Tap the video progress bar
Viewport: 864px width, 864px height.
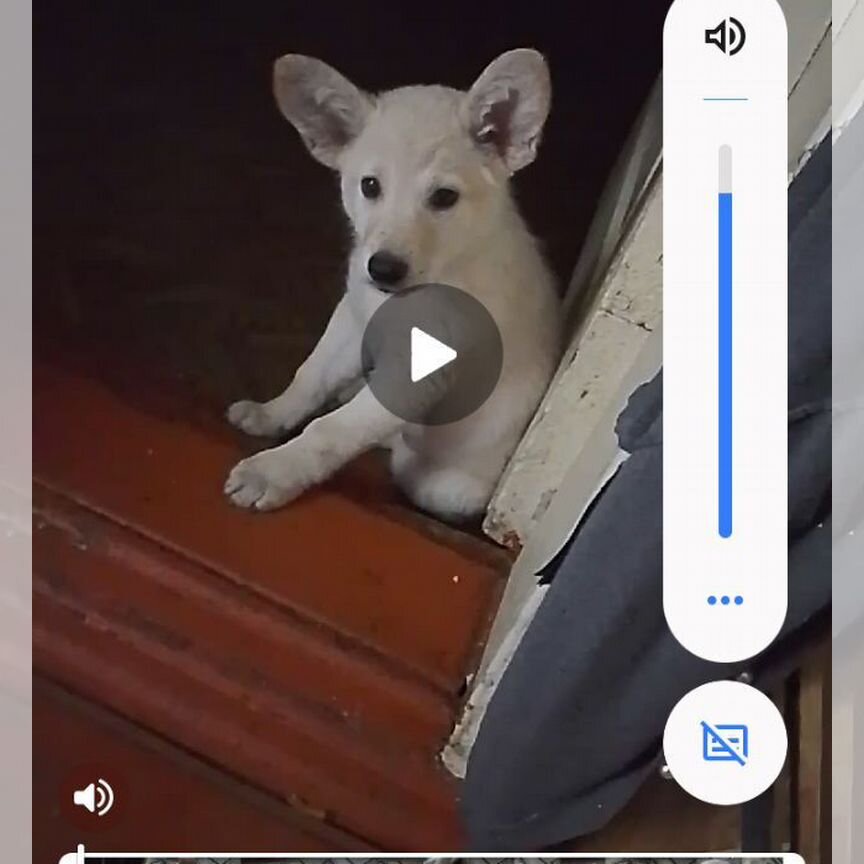(430, 857)
